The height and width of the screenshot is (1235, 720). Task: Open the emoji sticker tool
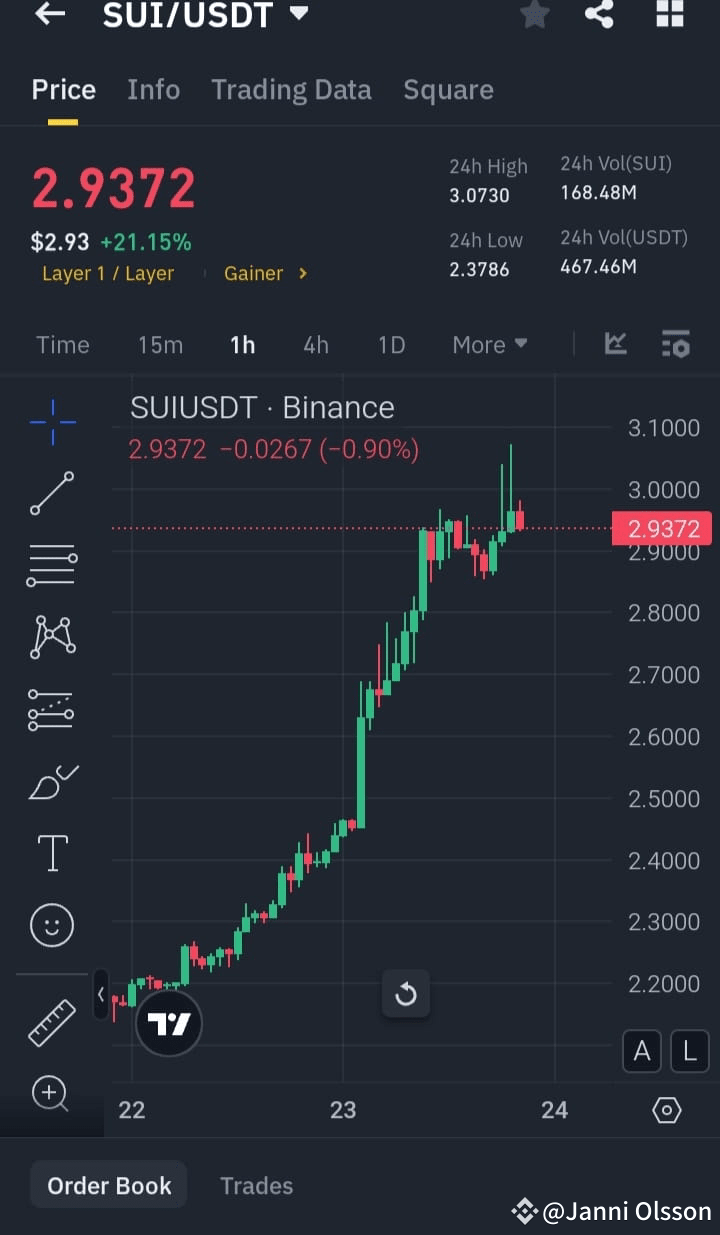(x=51, y=925)
